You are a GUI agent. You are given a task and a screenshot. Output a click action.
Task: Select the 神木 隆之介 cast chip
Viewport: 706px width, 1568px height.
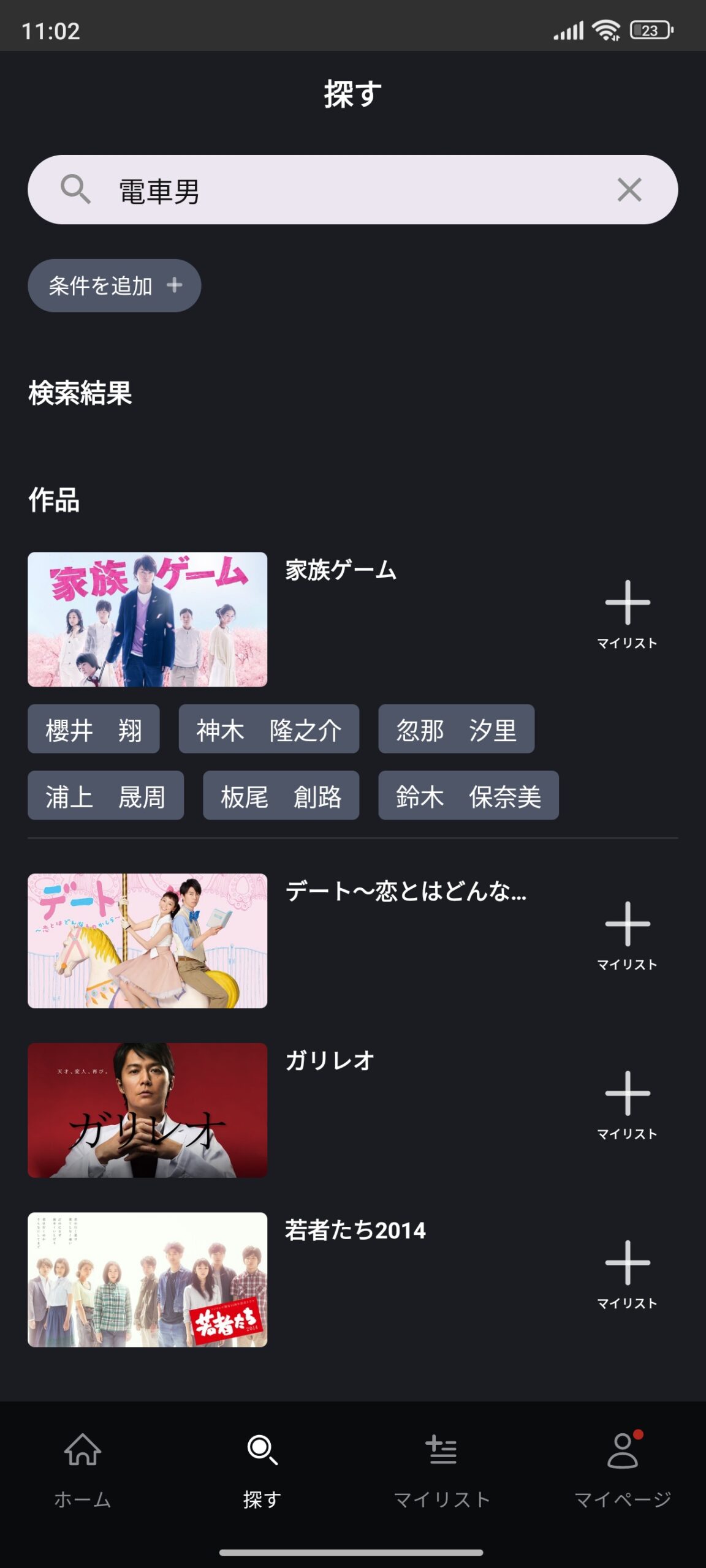[x=268, y=729]
